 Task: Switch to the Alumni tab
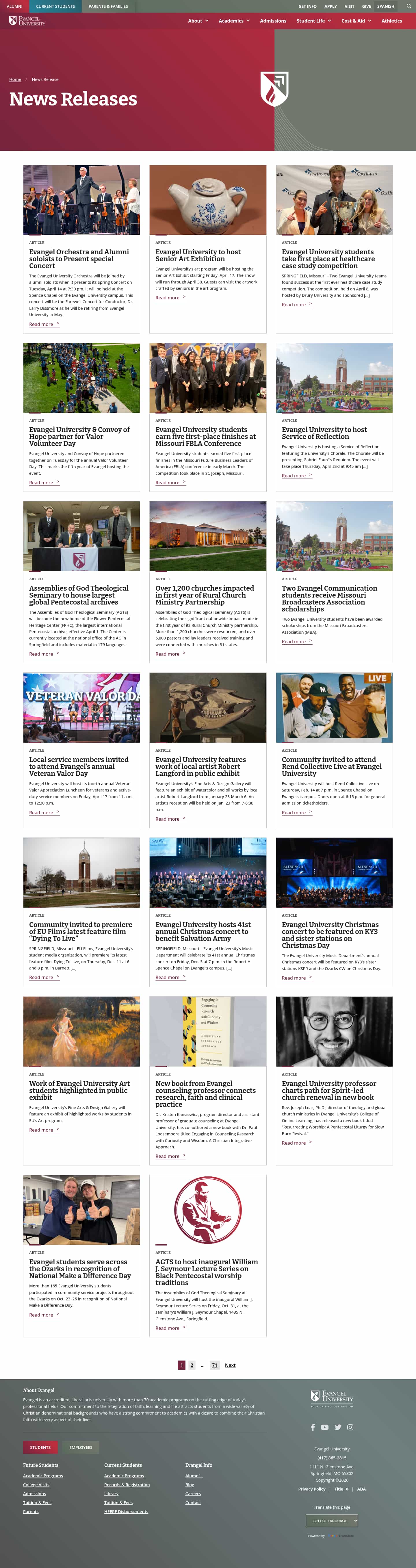tap(15, 6)
